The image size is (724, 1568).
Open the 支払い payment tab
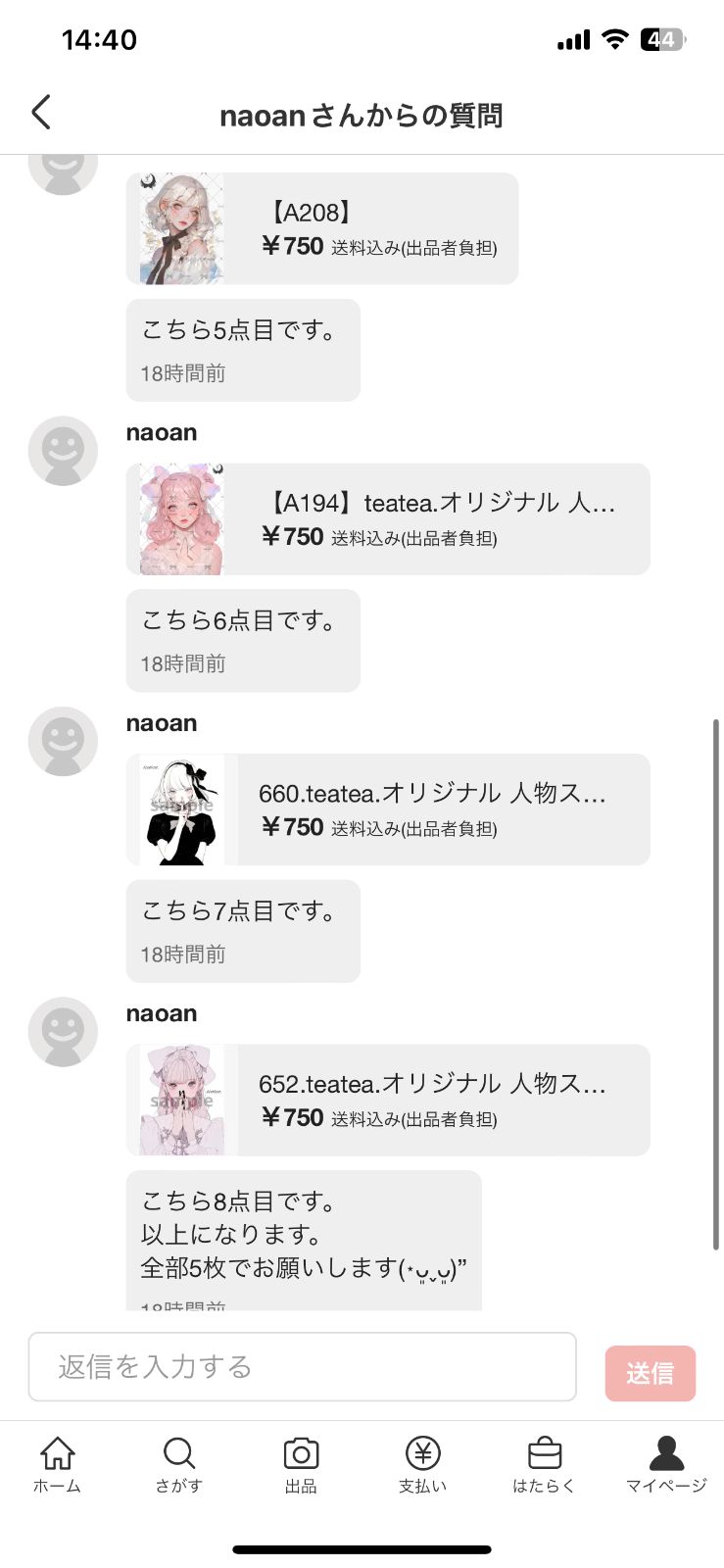point(423,1465)
